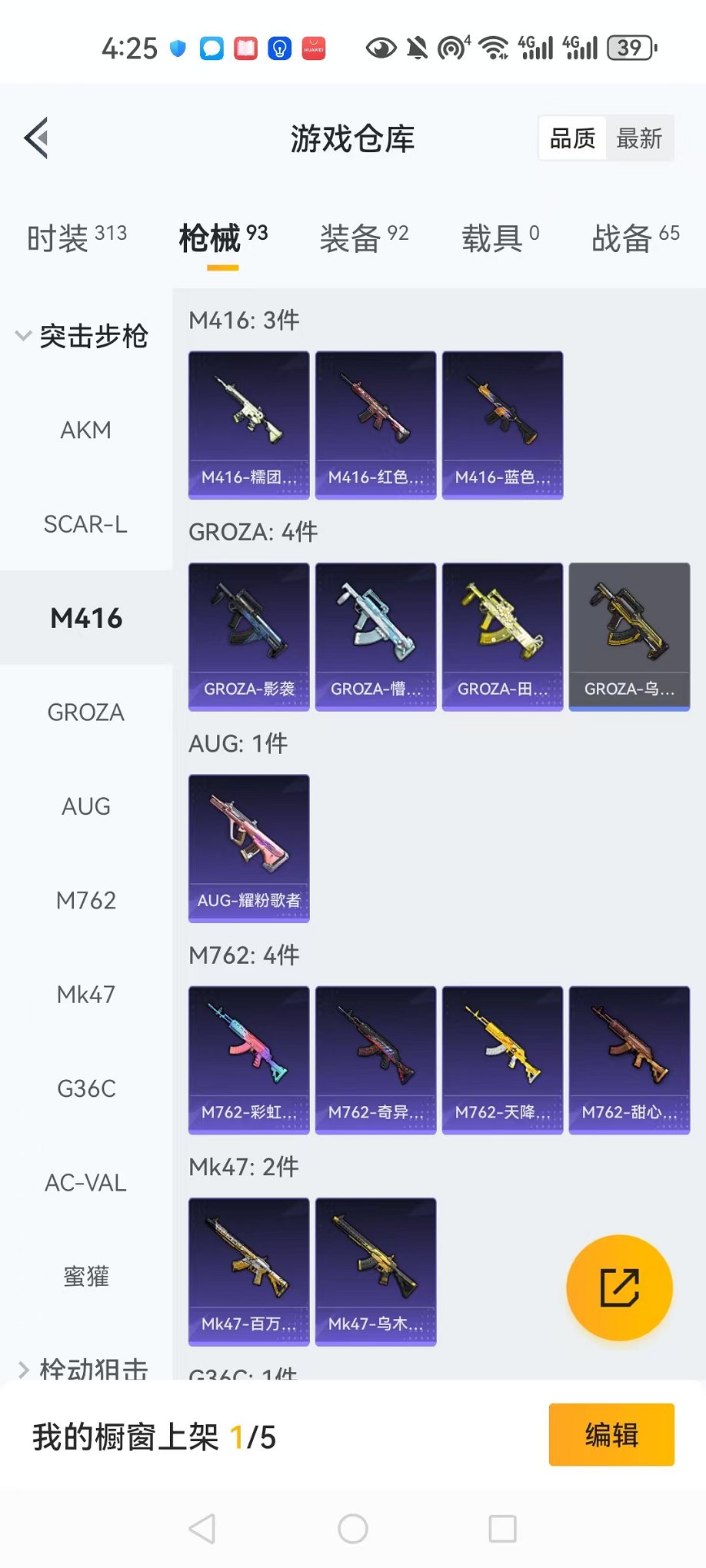Open the AUG-耀粉歌者 skin tile
The height and width of the screenshot is (1568, 706).
point(248,848)
